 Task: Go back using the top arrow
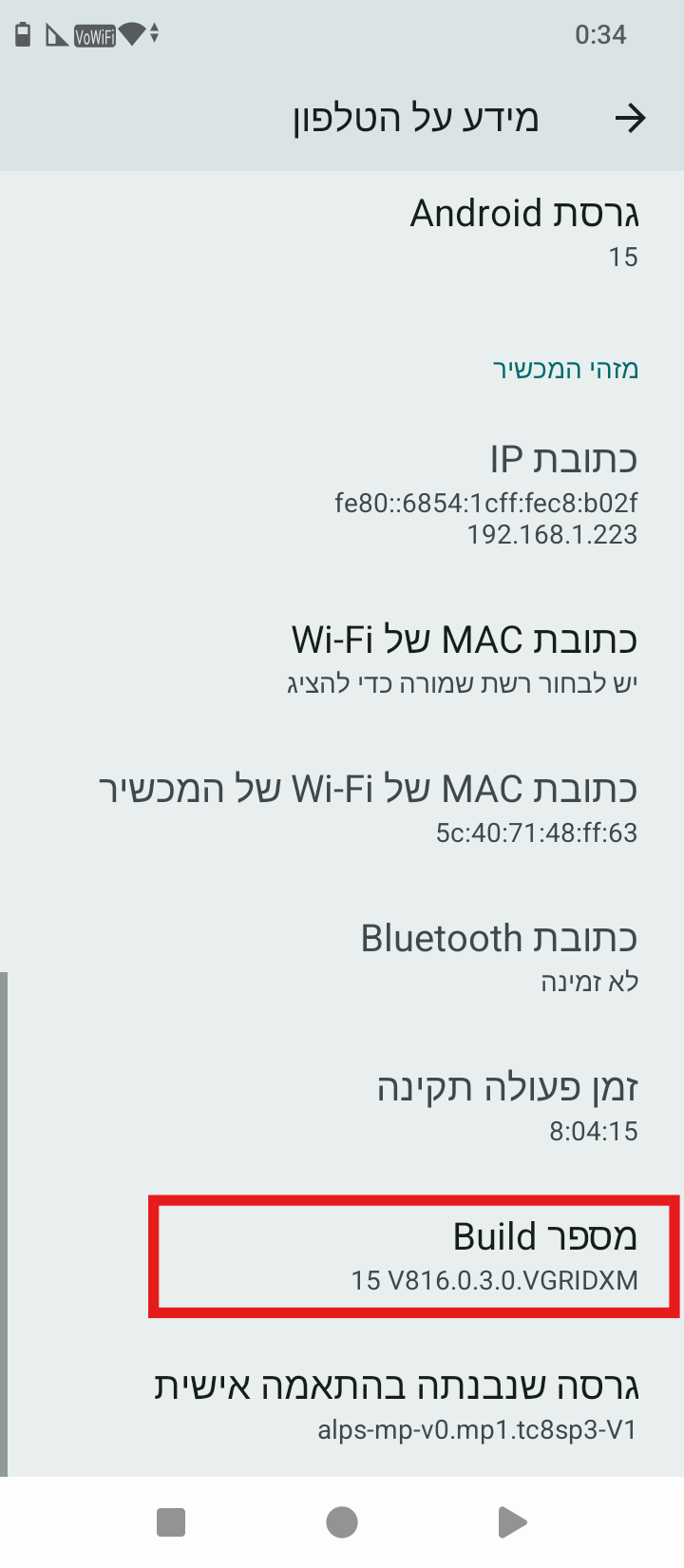click(x=630, y=119)
